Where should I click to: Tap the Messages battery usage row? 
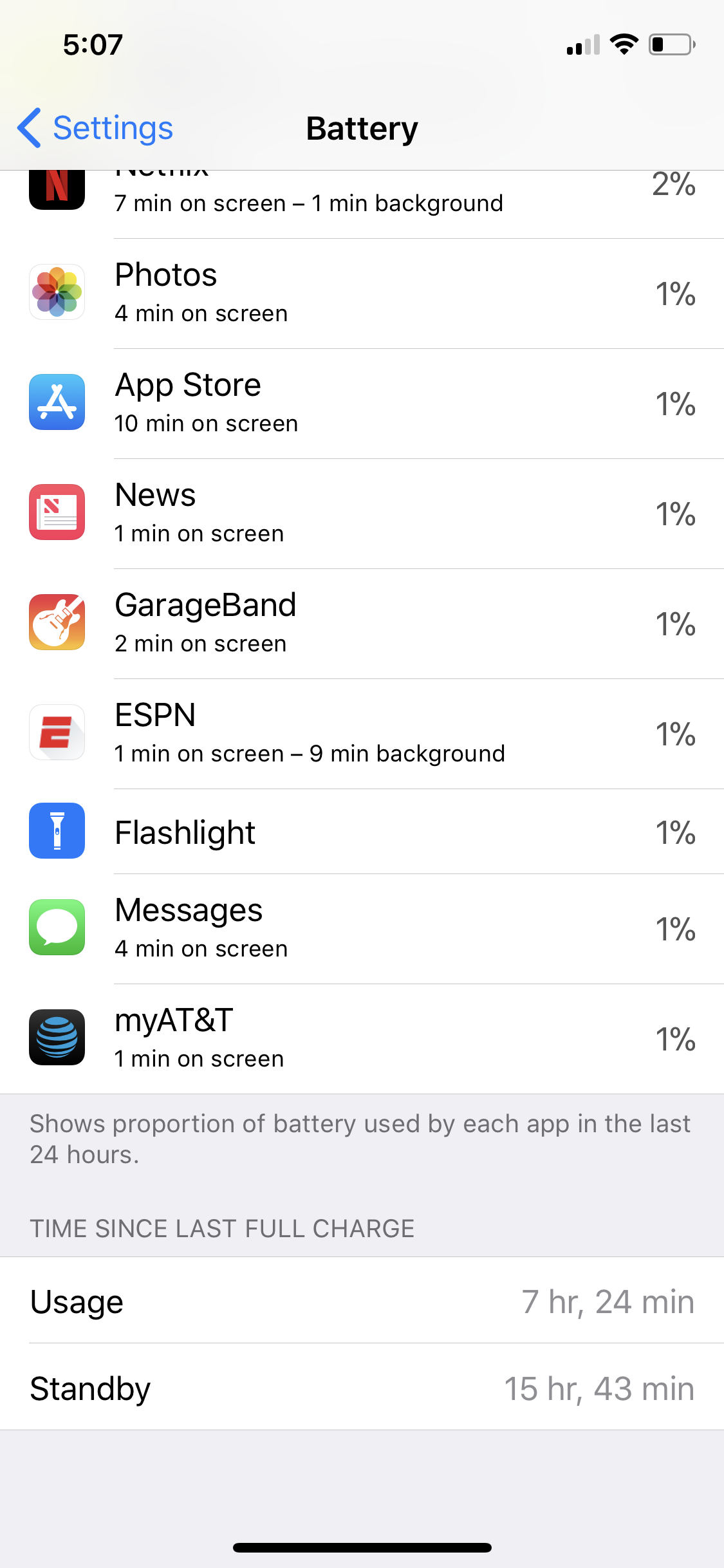(x=362, y=929)
